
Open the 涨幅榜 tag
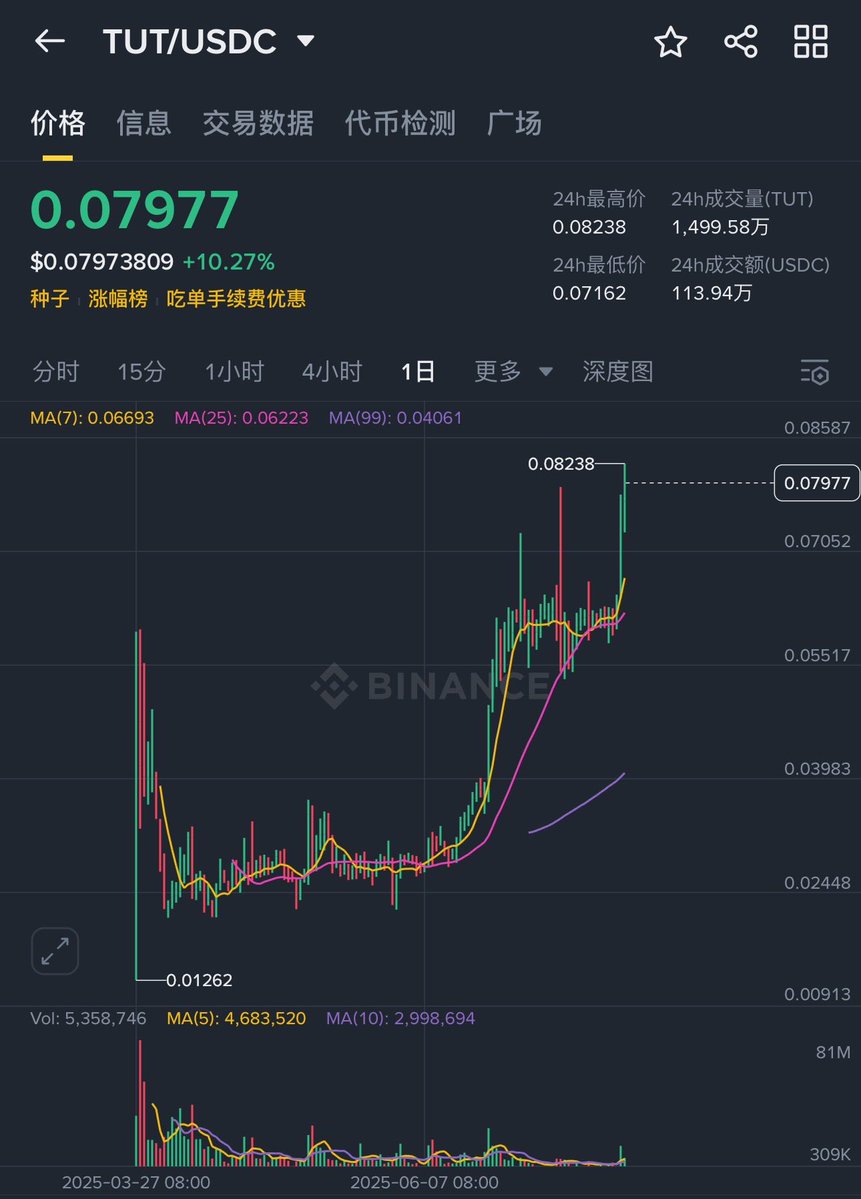pos(118,298)
